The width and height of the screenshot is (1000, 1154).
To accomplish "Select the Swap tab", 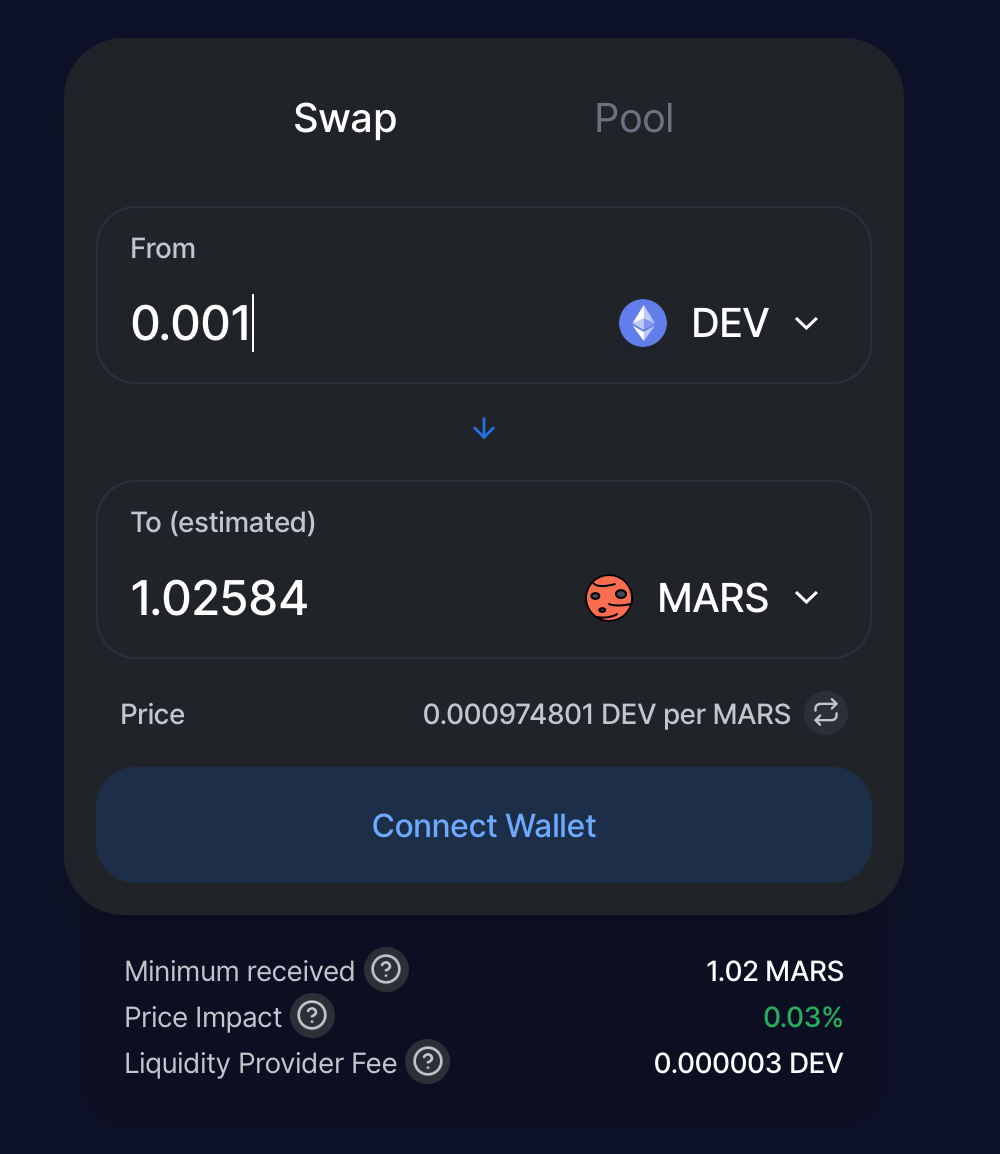I will 345,118.
